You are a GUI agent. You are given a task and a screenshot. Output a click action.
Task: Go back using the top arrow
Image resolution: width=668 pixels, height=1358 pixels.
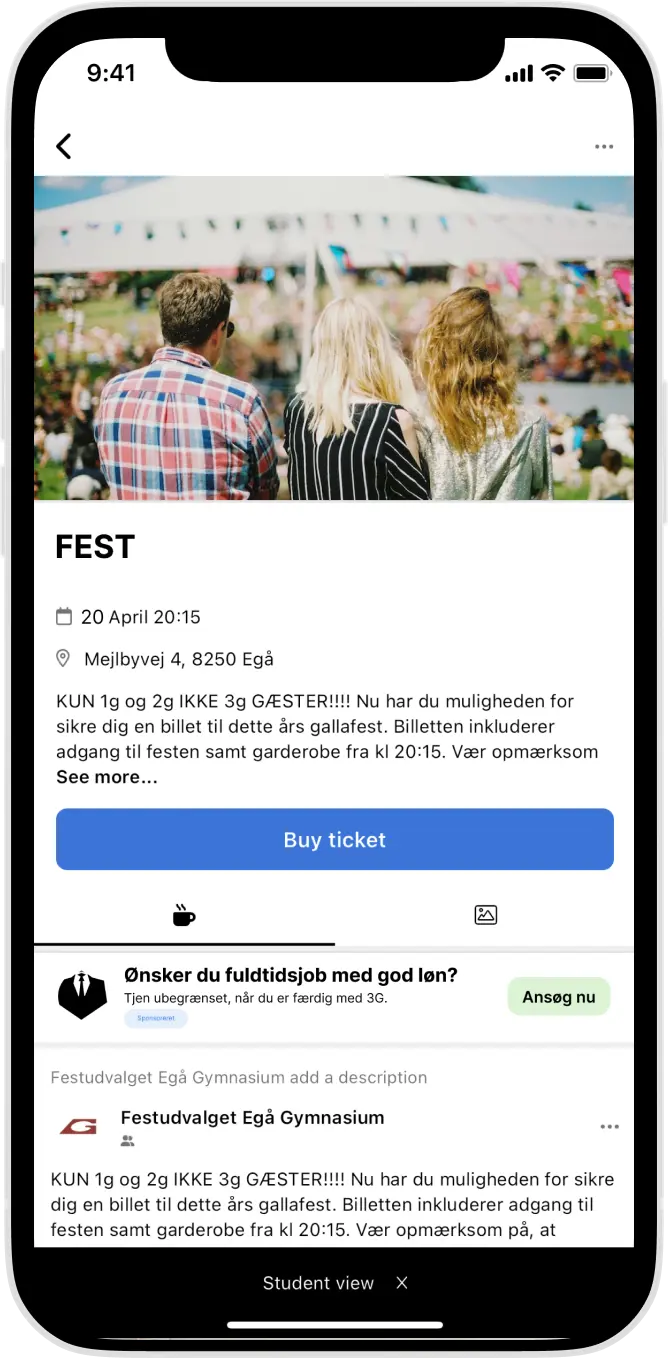64,147
